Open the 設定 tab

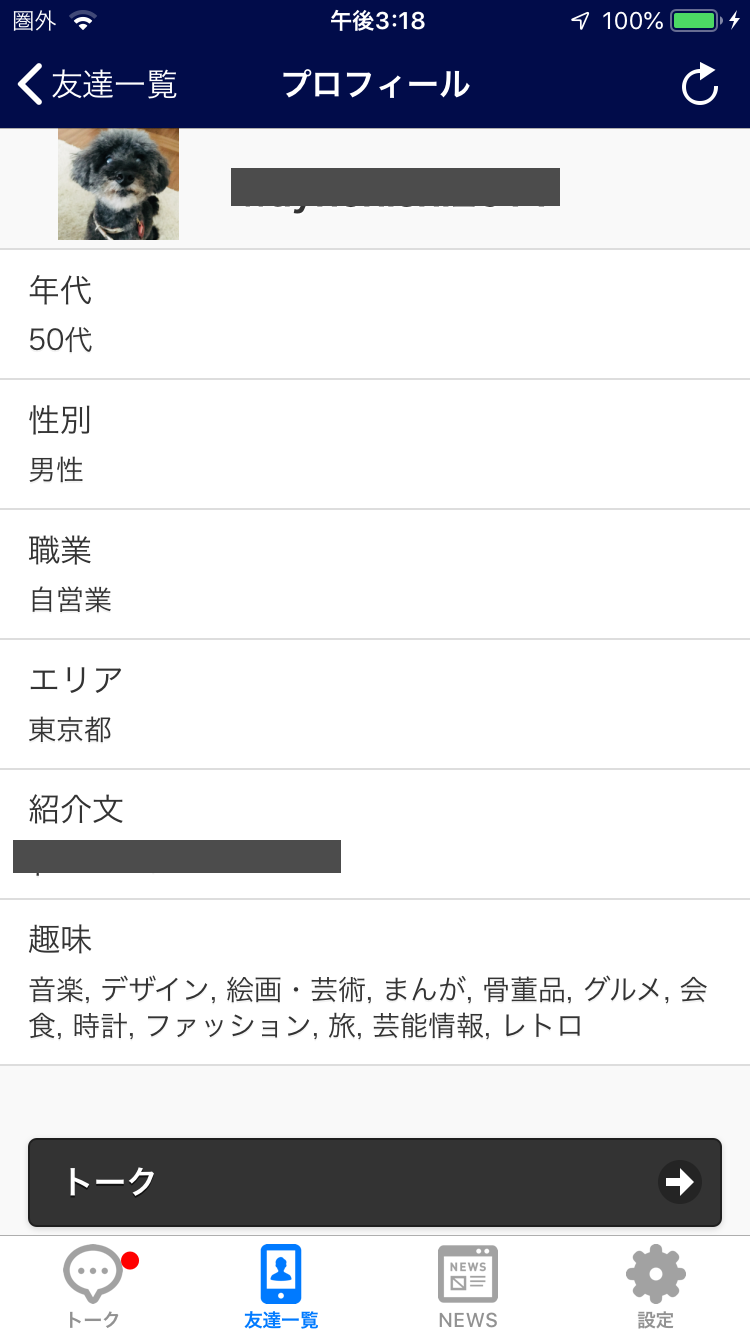656,1286
